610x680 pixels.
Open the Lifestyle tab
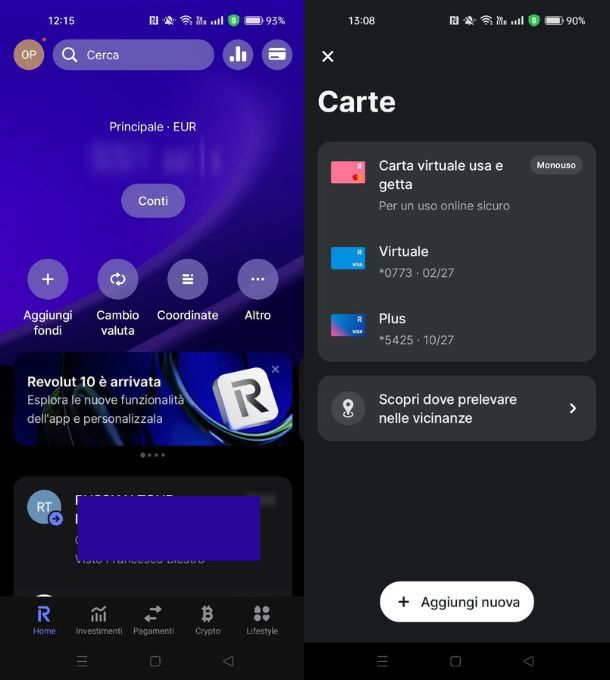click(262, 619)
